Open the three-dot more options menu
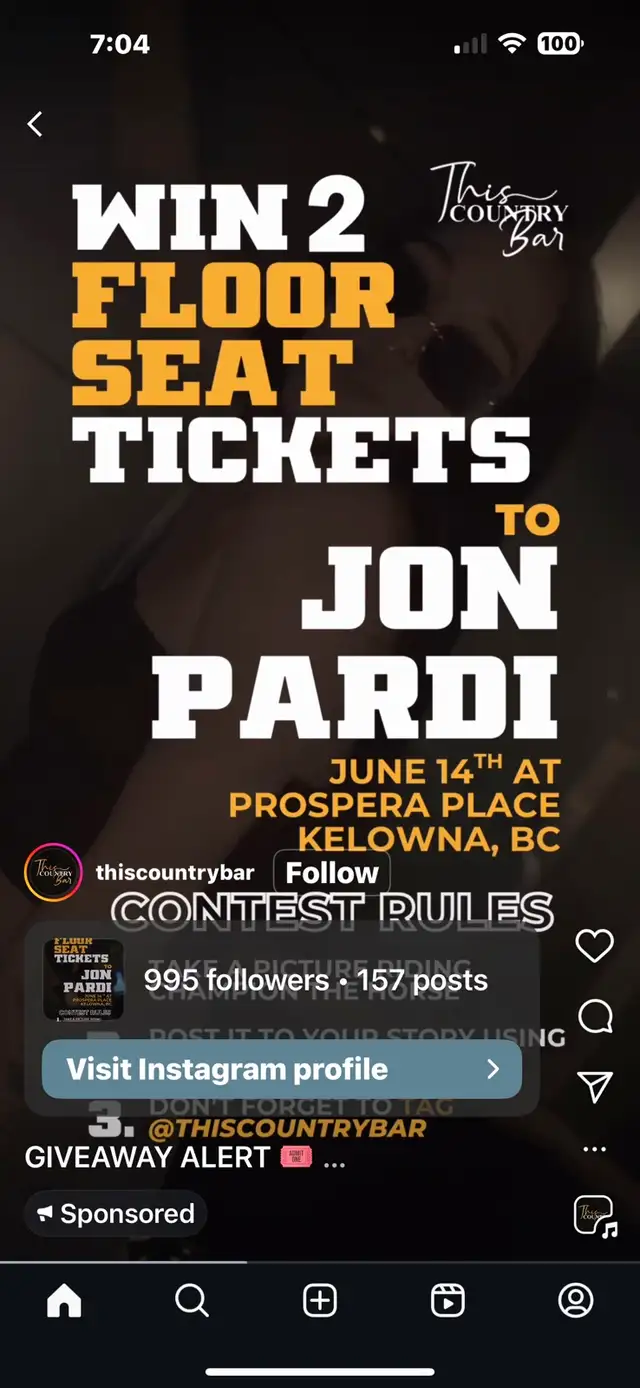640x1388 pixels. point(595,1150)
